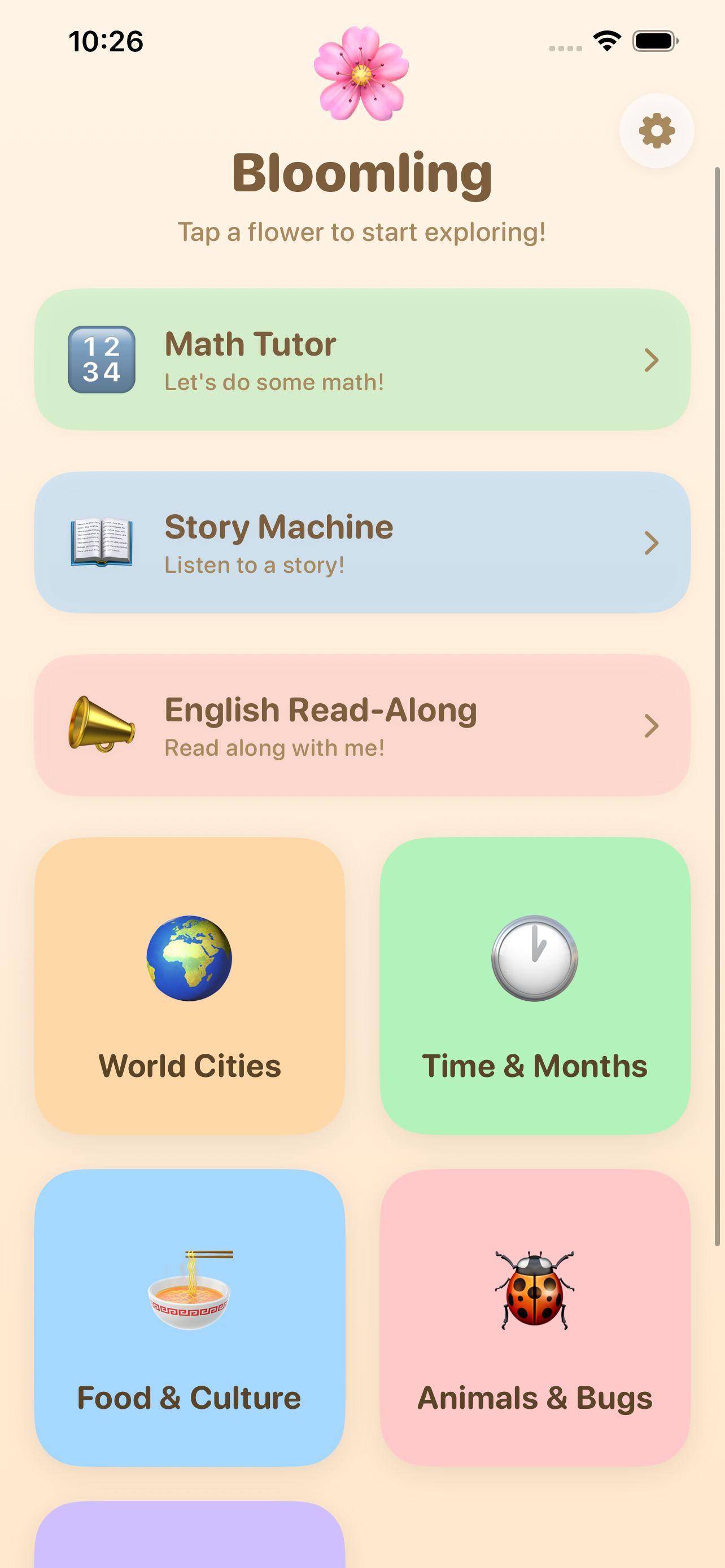
Task: Tap the Animals & Bugs tile
Action: [535, 1318]
